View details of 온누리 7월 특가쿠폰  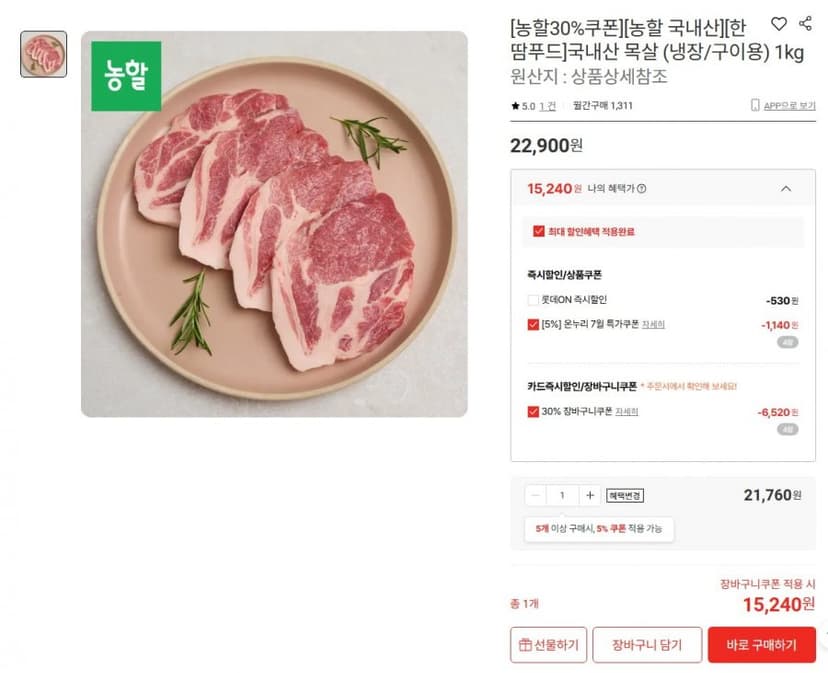pos(653,324)
